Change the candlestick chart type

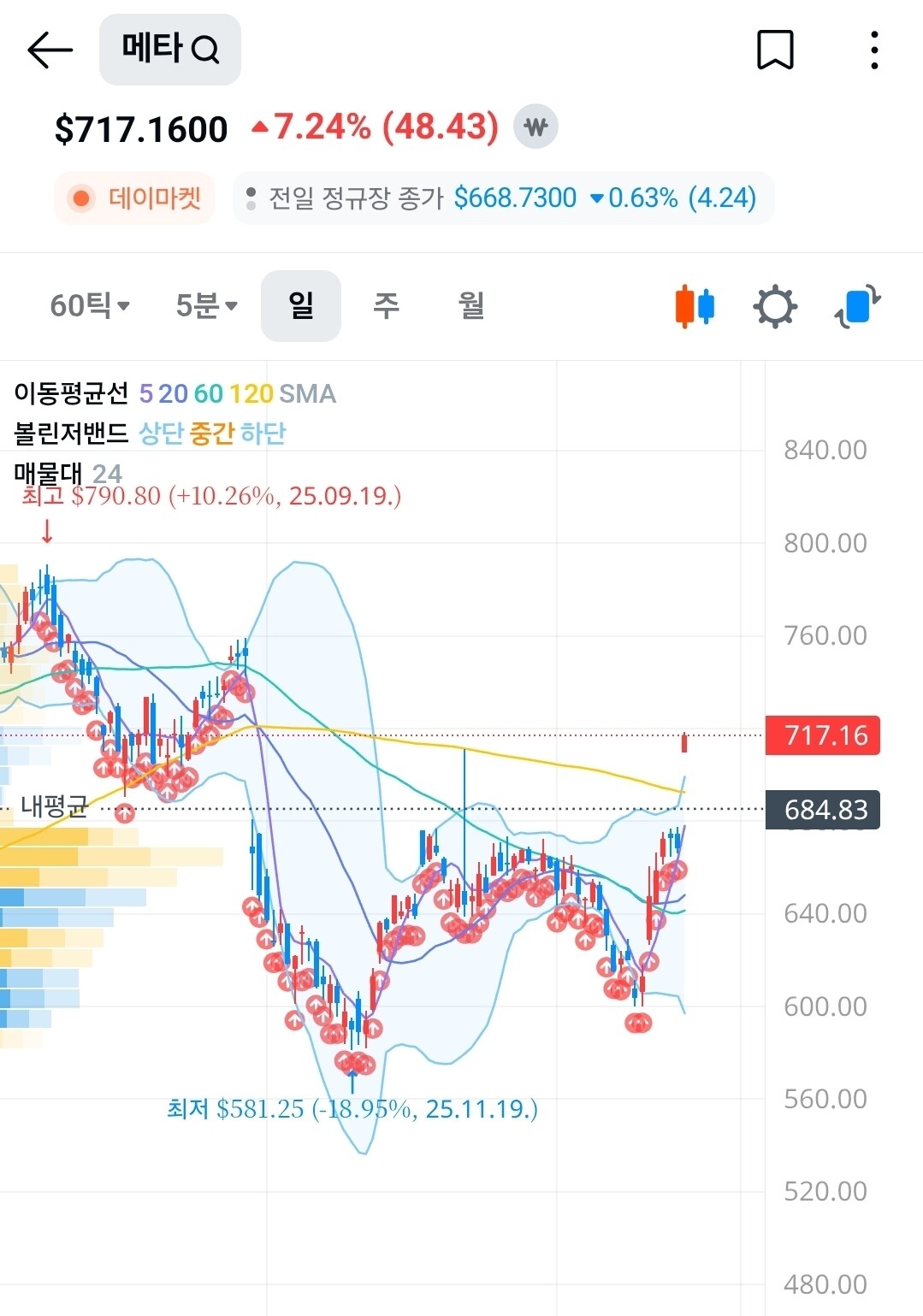[695, 306]
